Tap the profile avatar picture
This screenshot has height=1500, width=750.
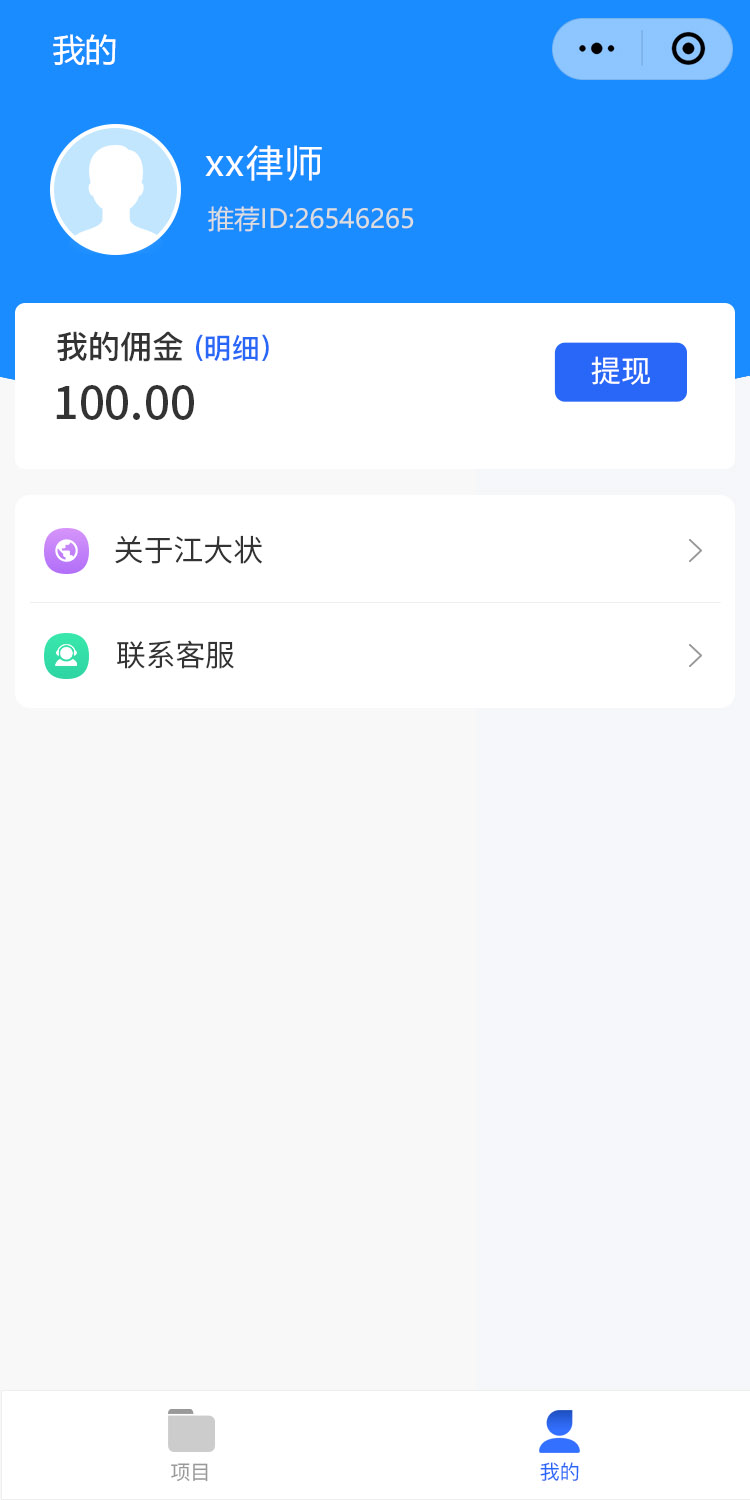116,190
